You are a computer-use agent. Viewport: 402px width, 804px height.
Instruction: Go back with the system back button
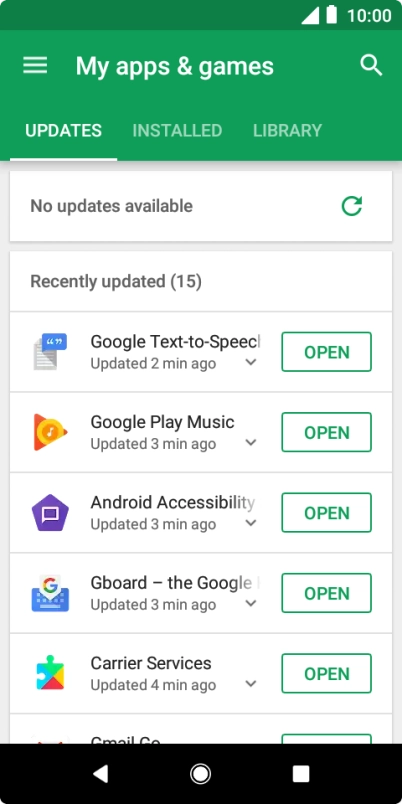click(x=100, y=773)
